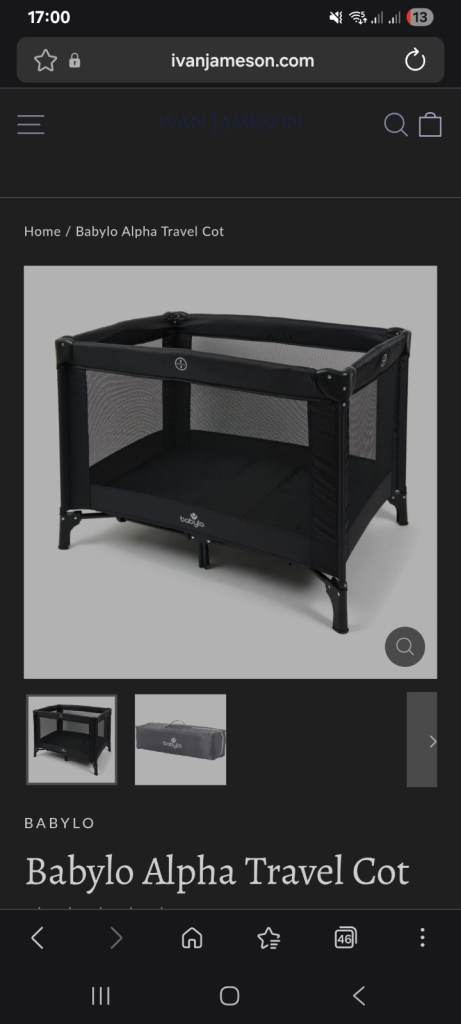Tap the main product image
Viewport: 461px width, 1024px height.
click(230, 472)
